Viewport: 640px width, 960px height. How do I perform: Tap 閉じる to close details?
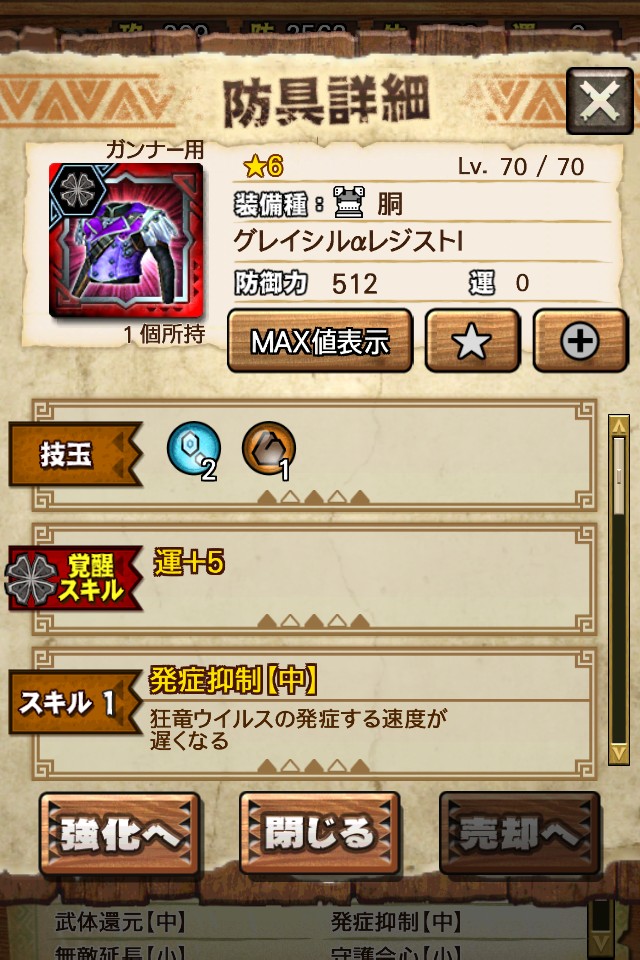click(320, 834)
